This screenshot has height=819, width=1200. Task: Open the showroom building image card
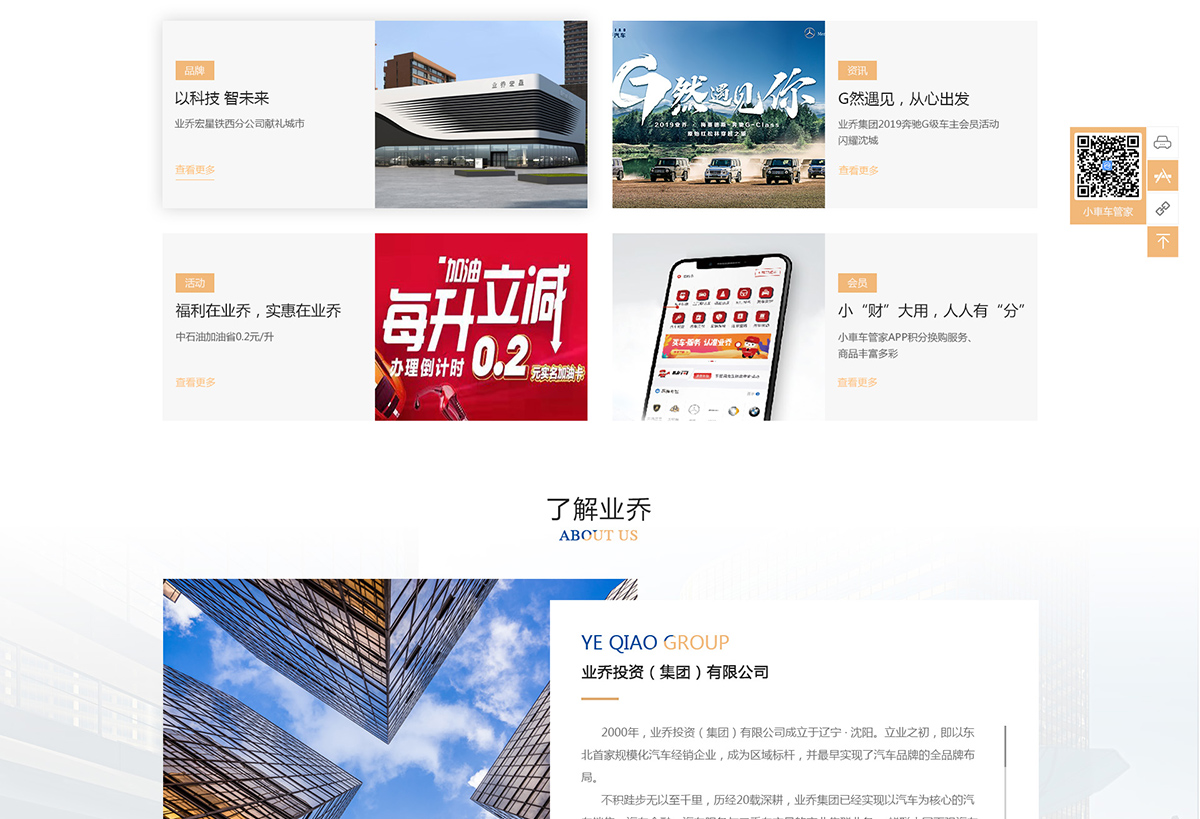(x=481, y=114)
